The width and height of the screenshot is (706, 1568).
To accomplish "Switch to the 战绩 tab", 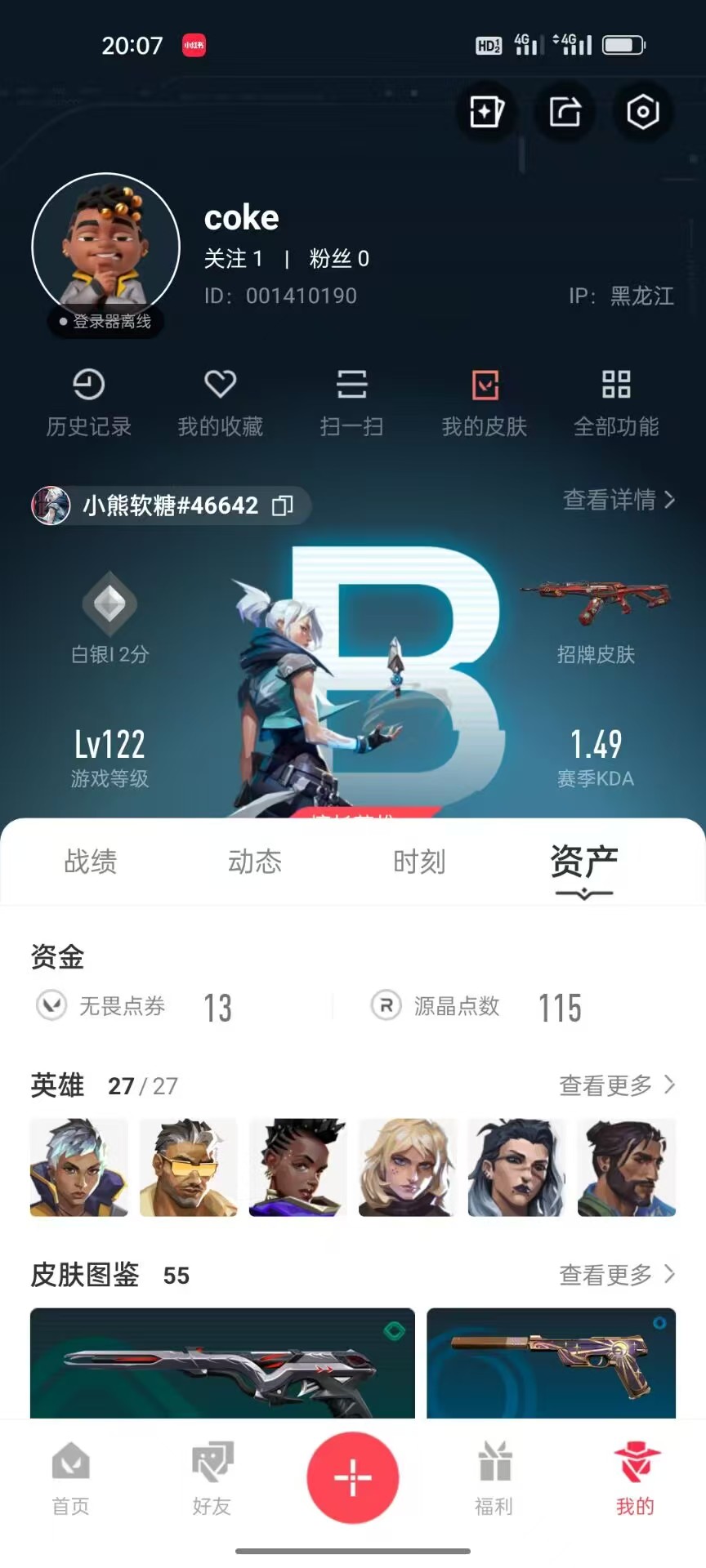I will 91,862.
